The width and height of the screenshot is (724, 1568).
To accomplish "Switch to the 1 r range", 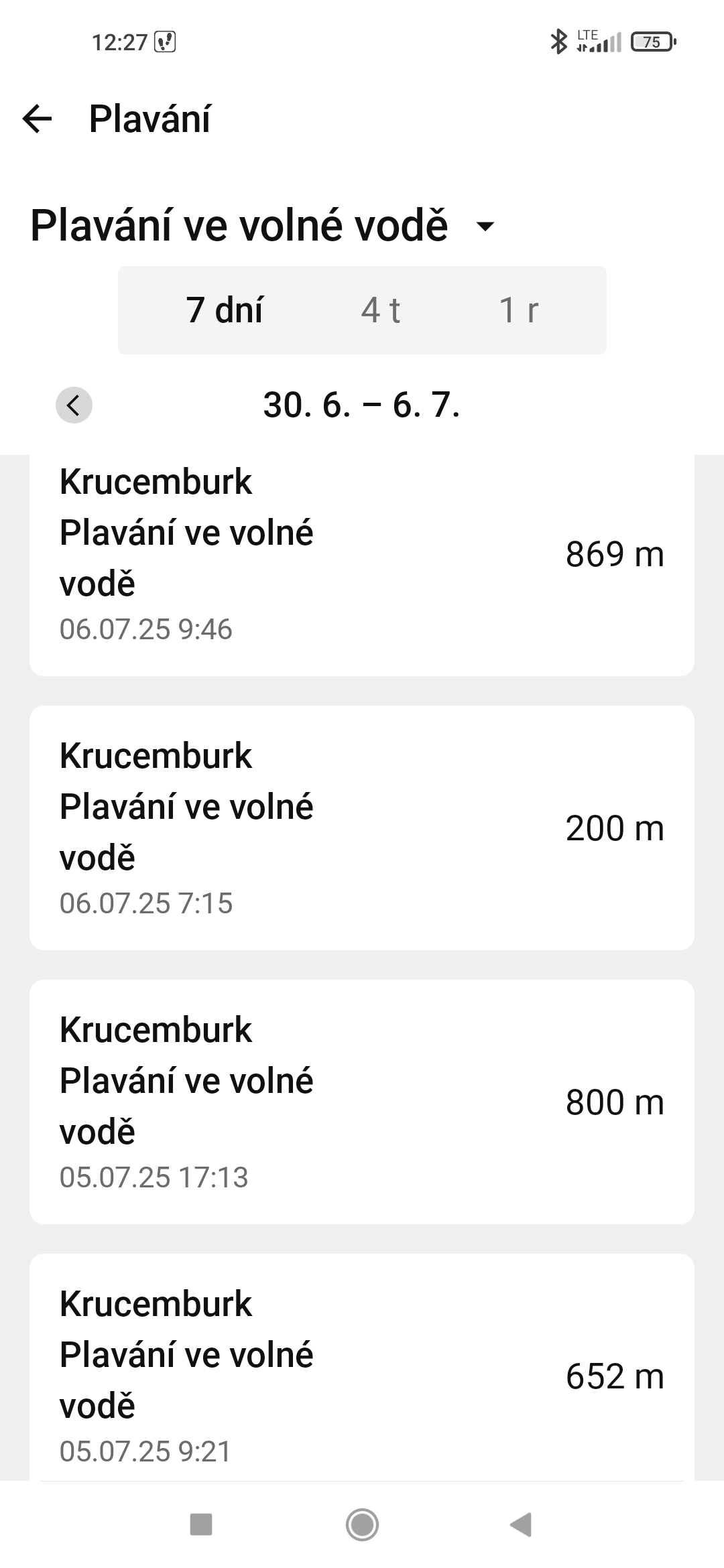I will click(x=519, y=310).
